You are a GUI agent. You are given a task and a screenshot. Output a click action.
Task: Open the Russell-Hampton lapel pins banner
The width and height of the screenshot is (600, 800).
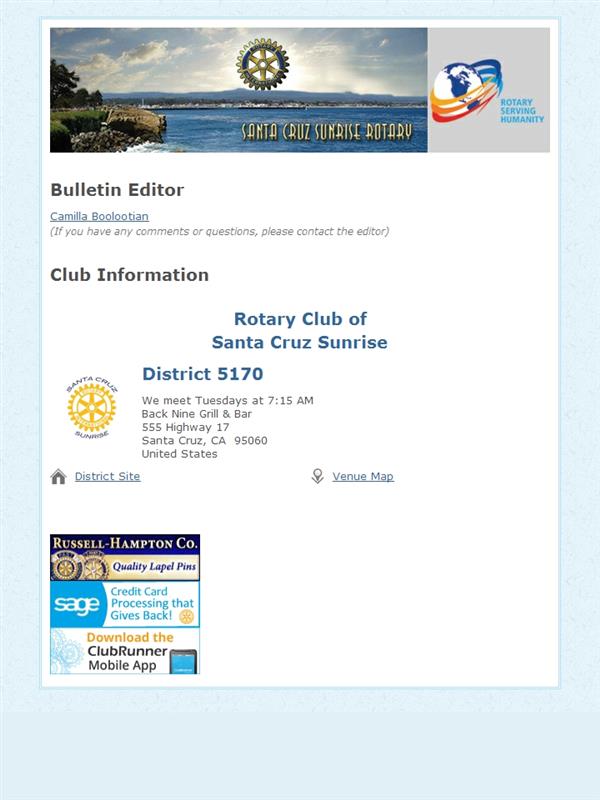(x=125, y=558)
